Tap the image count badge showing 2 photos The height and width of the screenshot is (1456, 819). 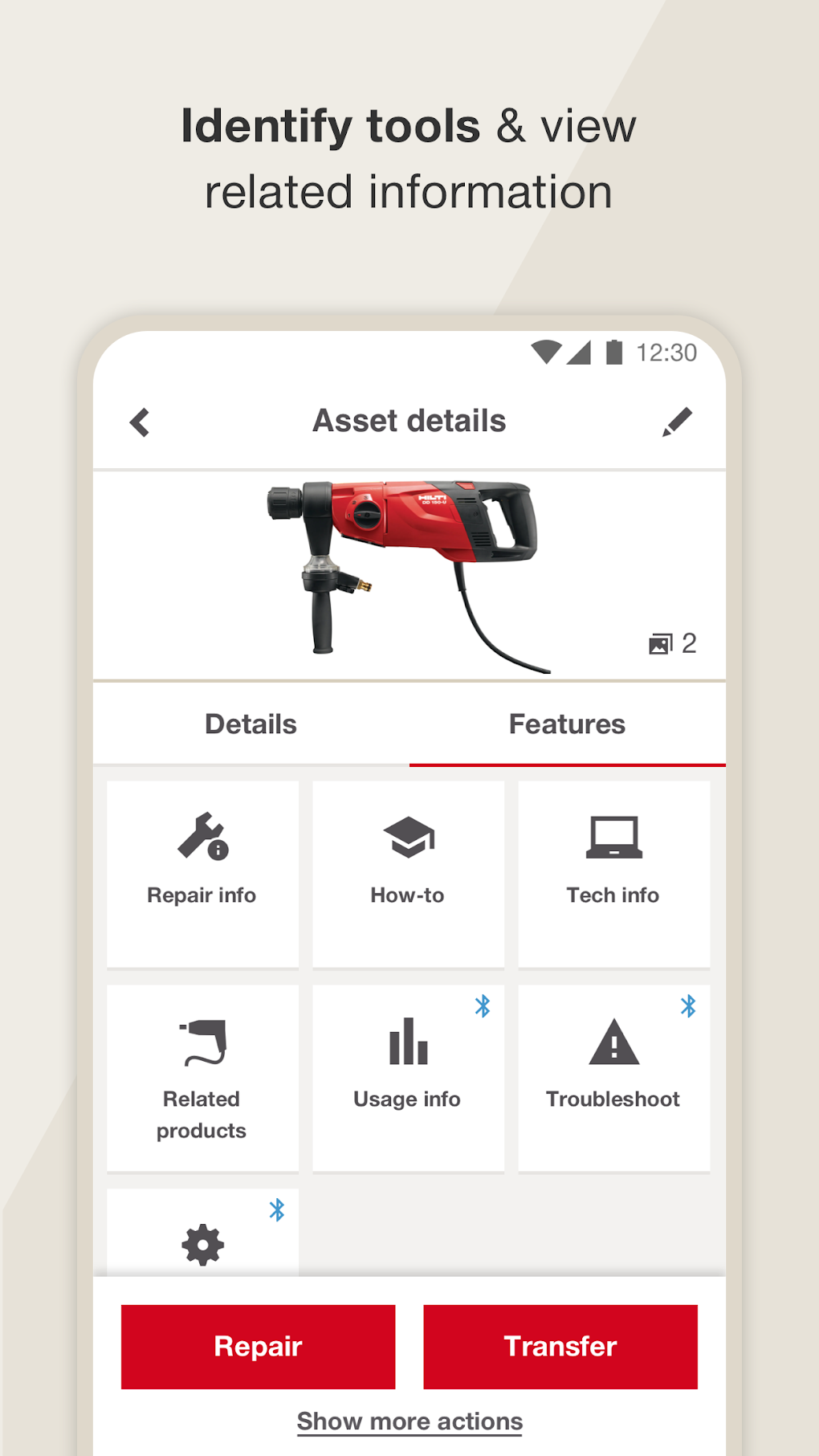[x=672, y=642]
